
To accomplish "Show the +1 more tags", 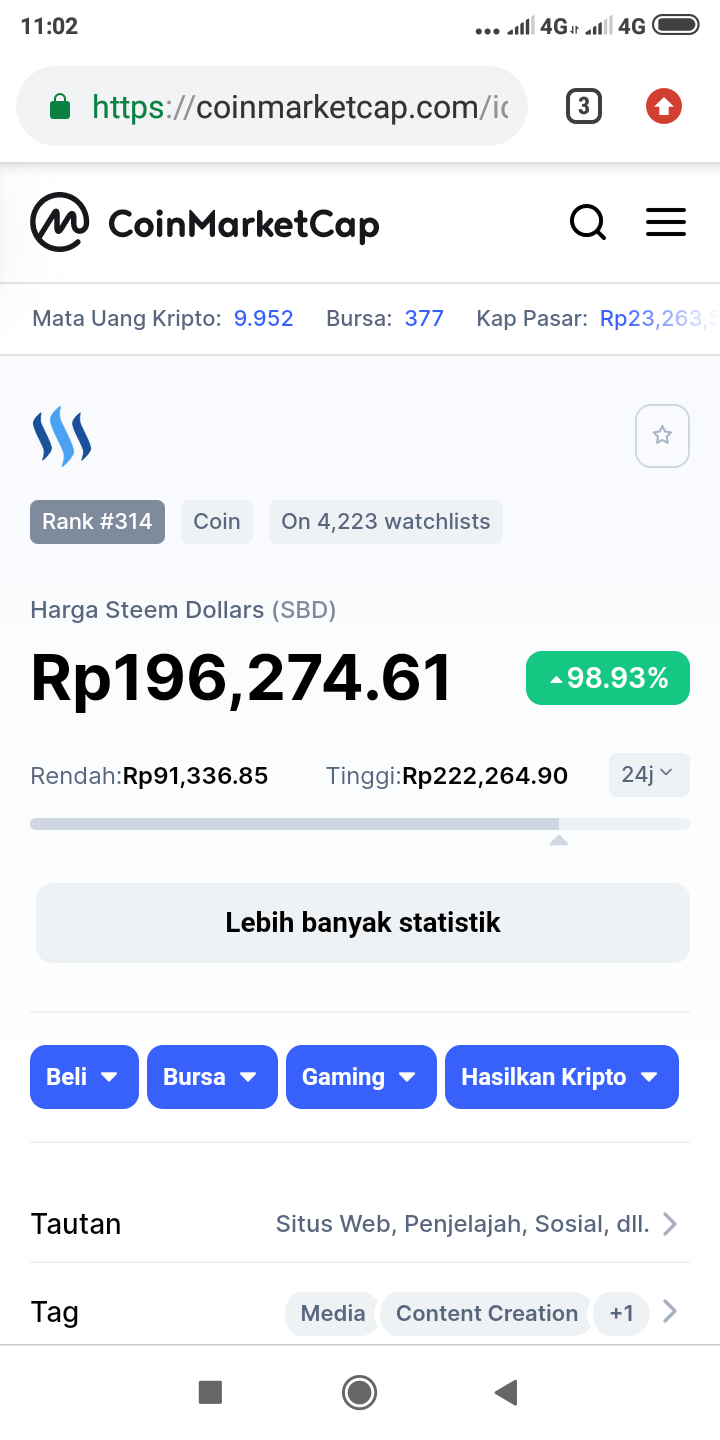I will (x=622, y=1313).
